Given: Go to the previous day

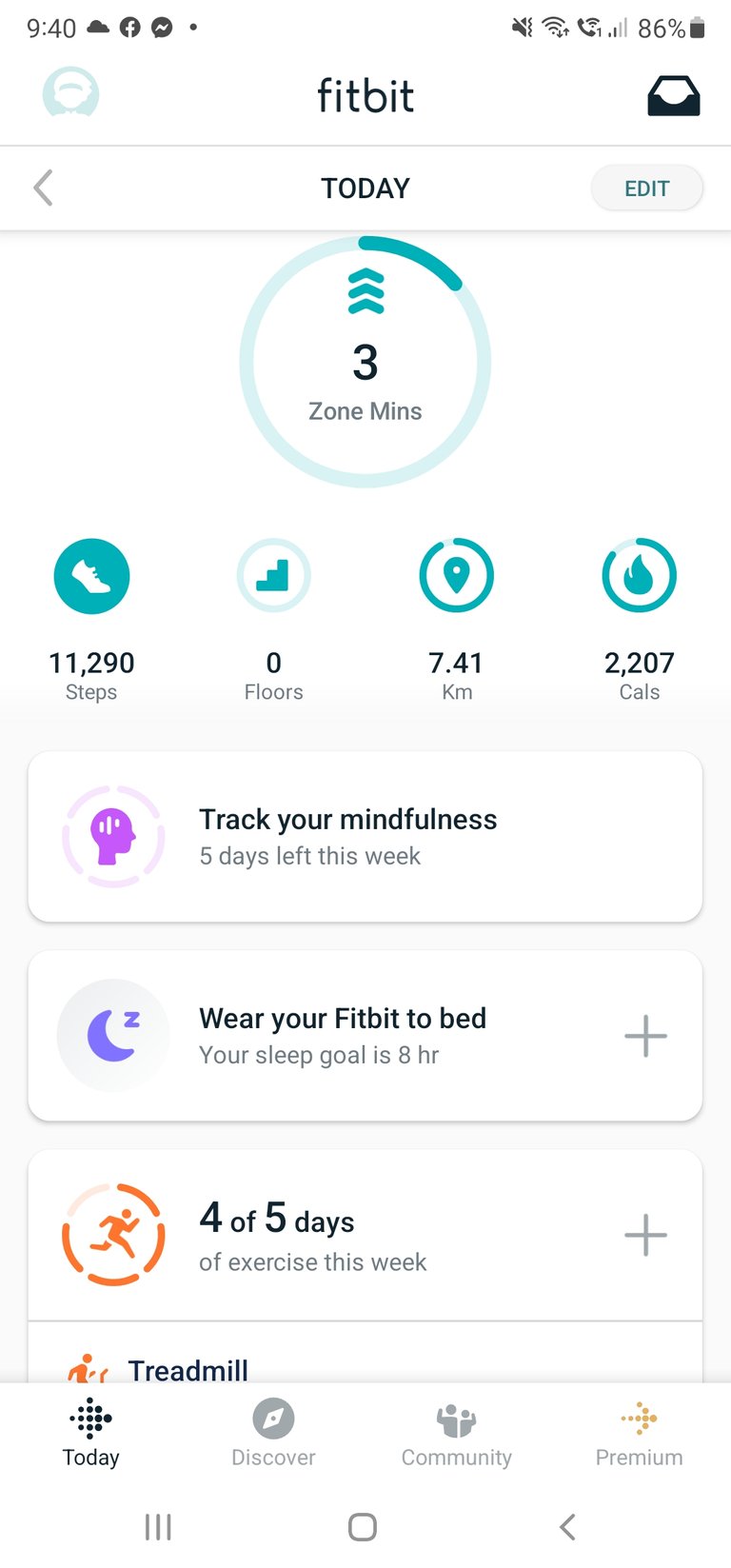Looking at the screenshot, I should [44, 189].
